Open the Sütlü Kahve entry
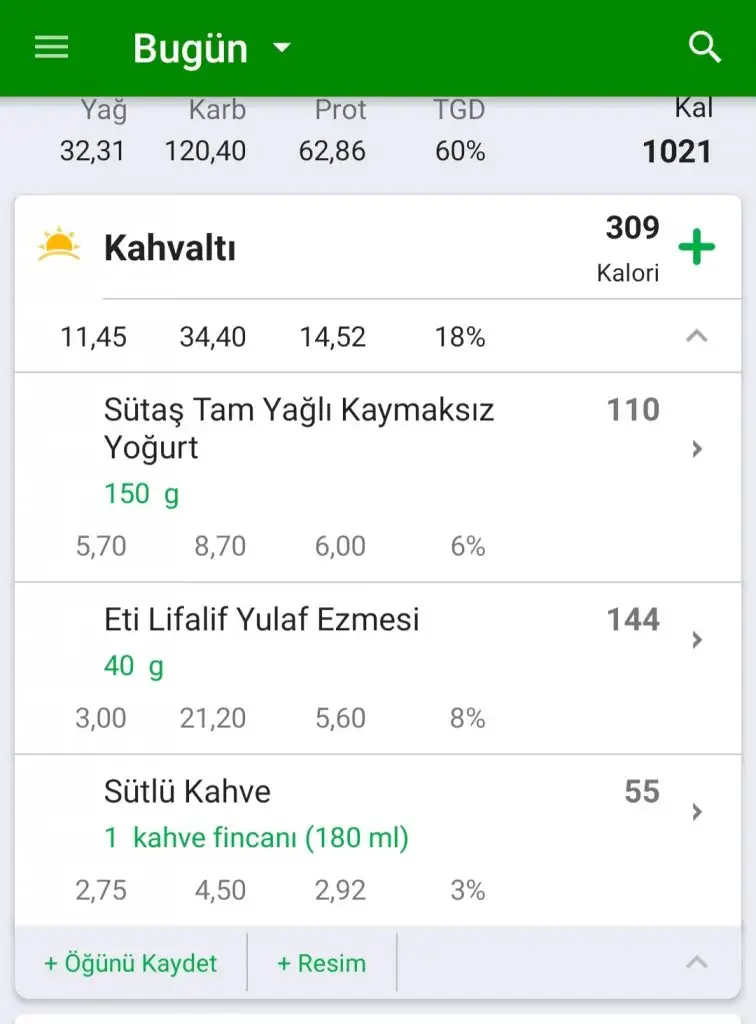The height and width of the screenshot is (1024, 756). (x=380, y=812)
